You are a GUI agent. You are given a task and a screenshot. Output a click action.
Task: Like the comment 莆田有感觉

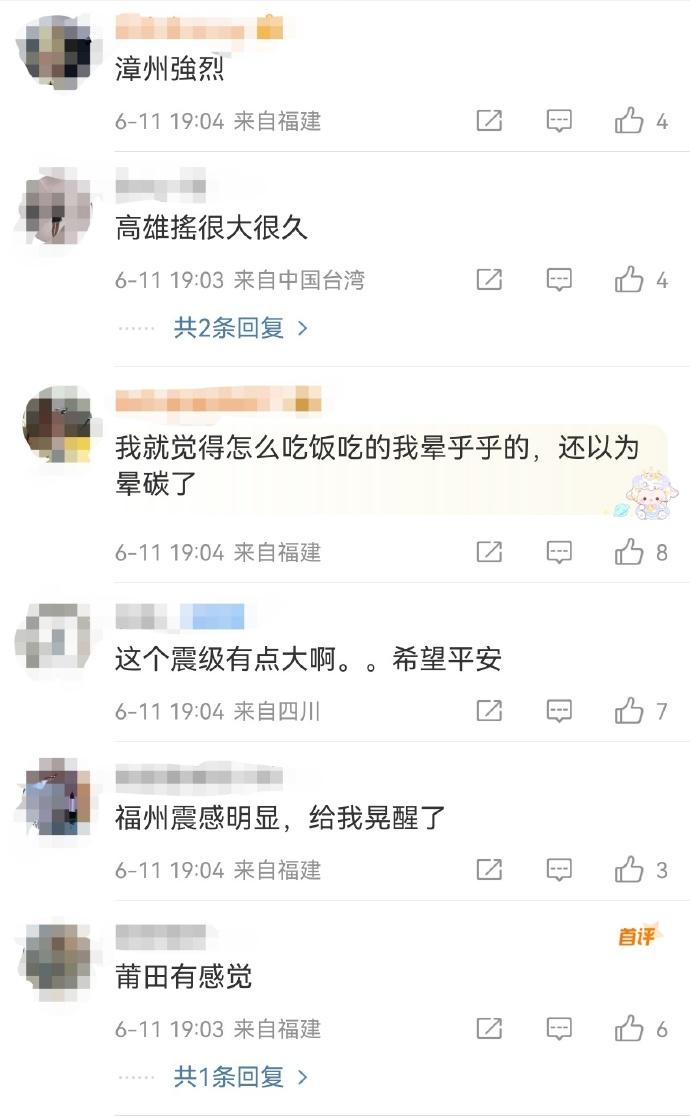[x=630, y=1029]
